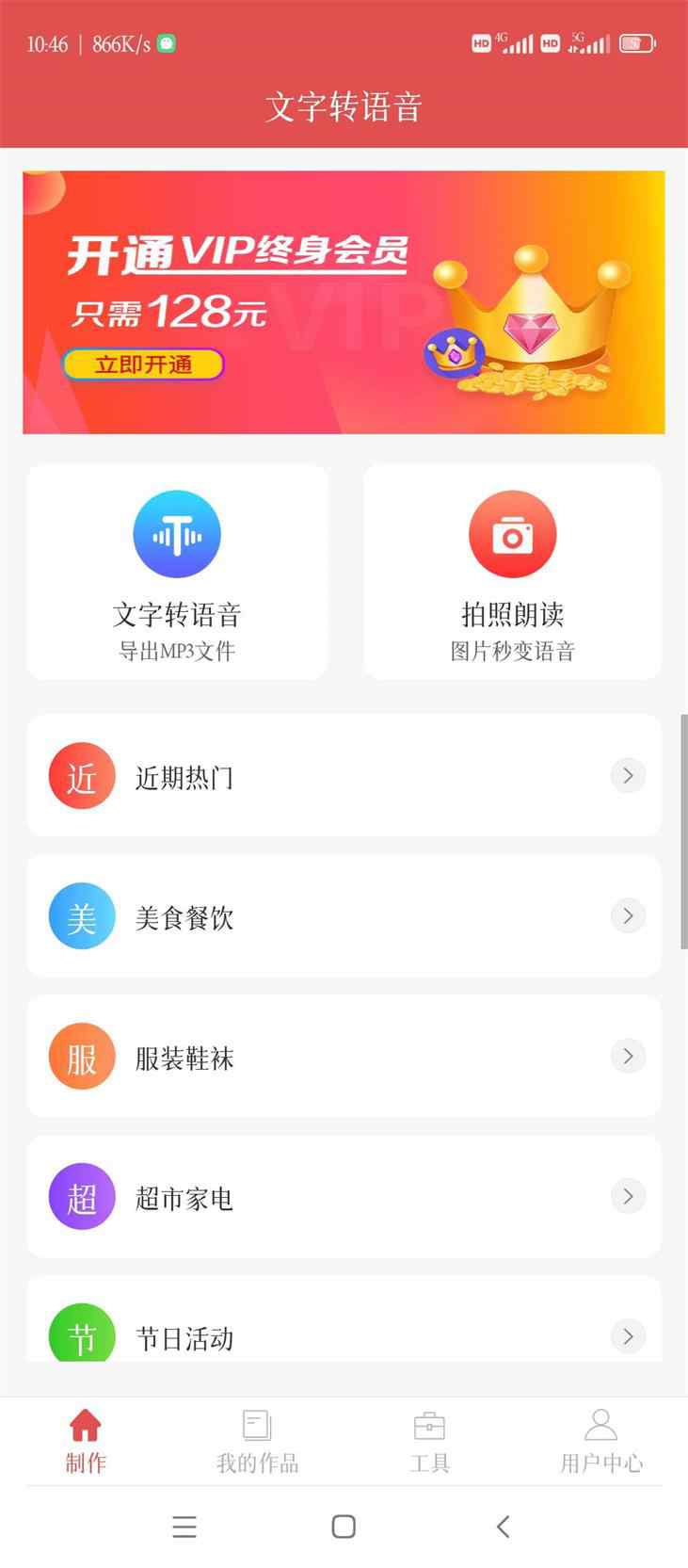Tap the system home button
The height and width of the screenshot is (1568, 688).
pos(344,1527)
